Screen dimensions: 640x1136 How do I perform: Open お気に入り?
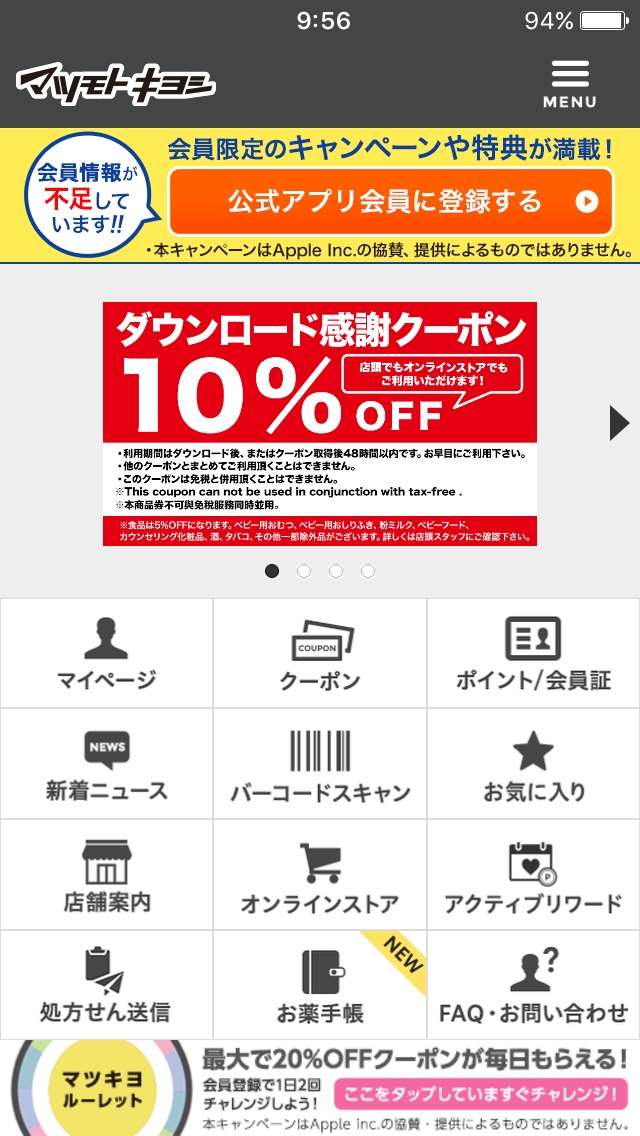(533, 765)
